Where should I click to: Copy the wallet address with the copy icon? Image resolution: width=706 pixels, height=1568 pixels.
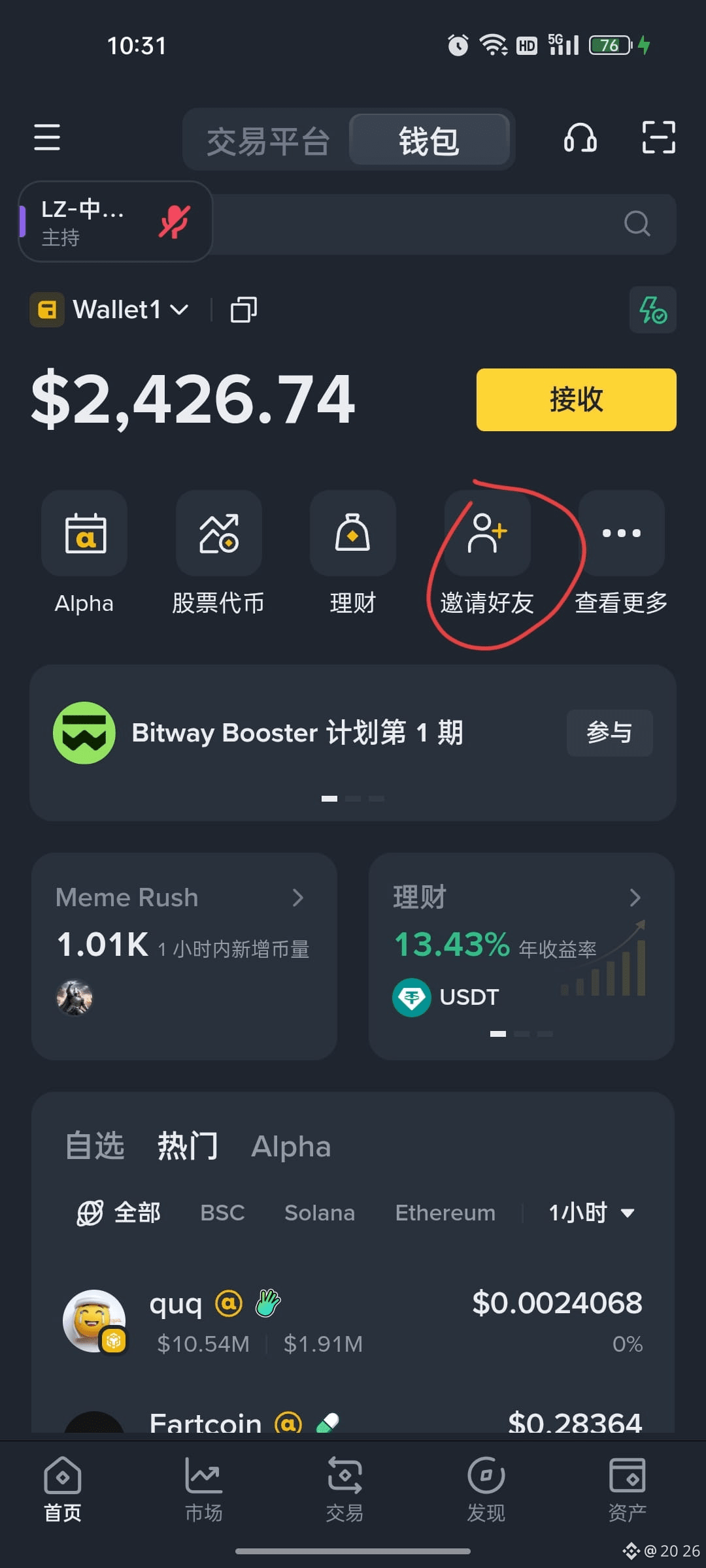[x=243, y=310]
